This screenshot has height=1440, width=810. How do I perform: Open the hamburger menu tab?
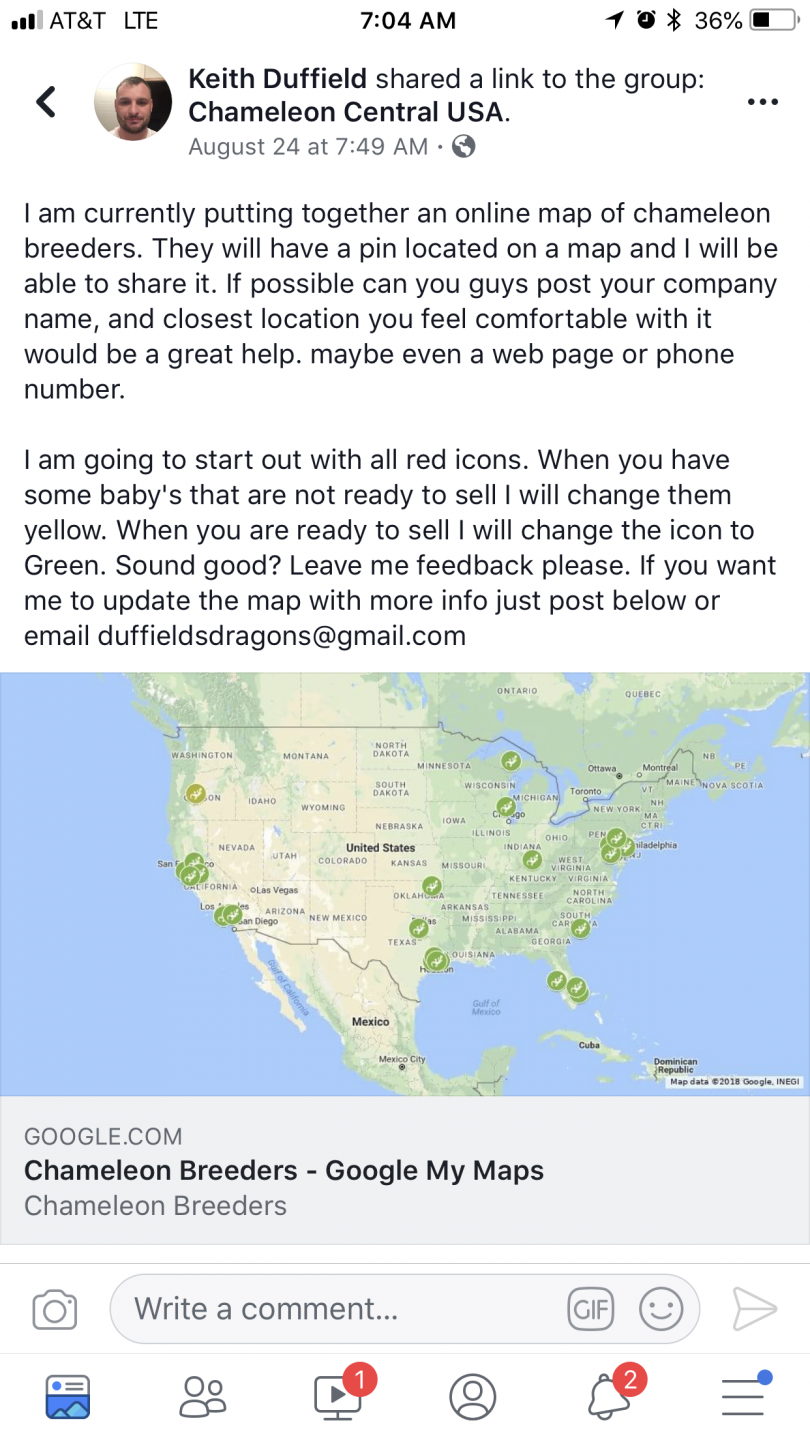(743, 1396)
